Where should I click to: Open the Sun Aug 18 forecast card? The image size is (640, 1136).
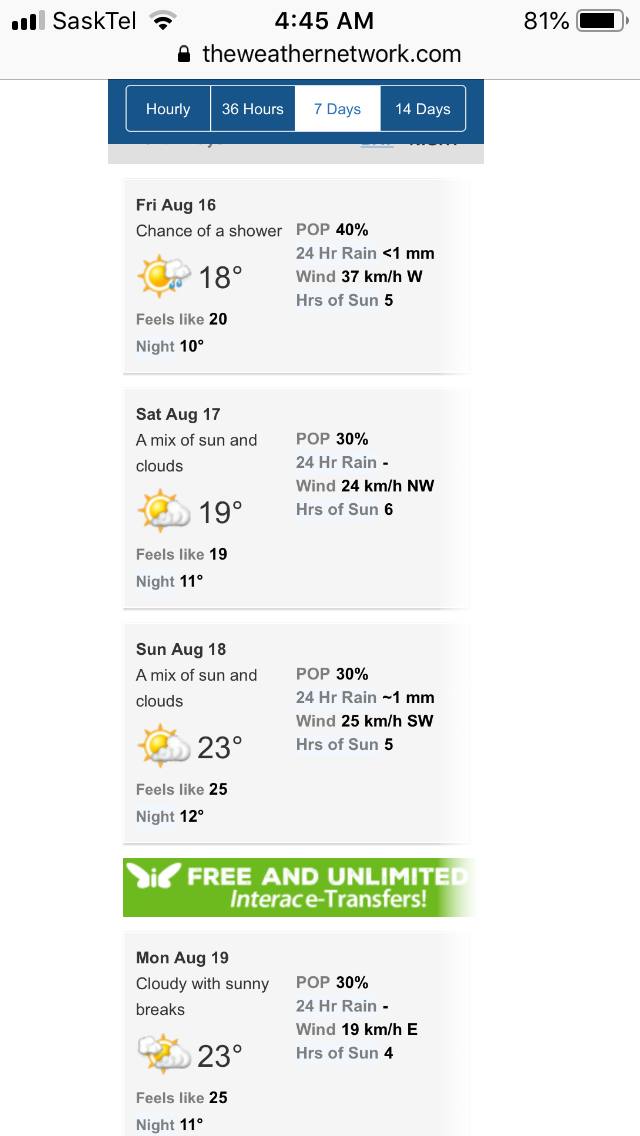coord(296,733)
